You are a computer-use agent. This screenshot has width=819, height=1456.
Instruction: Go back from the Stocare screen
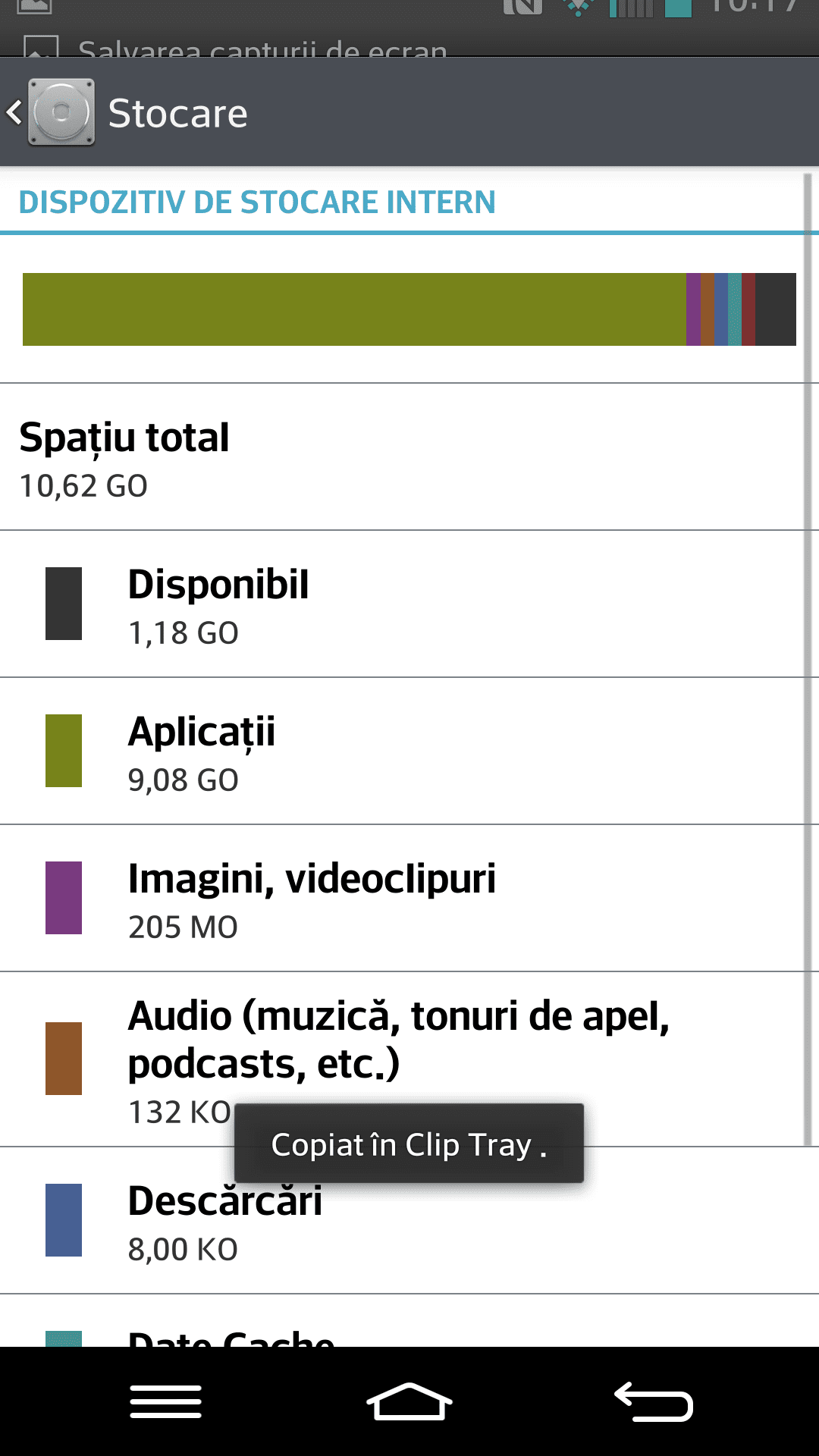52,112
